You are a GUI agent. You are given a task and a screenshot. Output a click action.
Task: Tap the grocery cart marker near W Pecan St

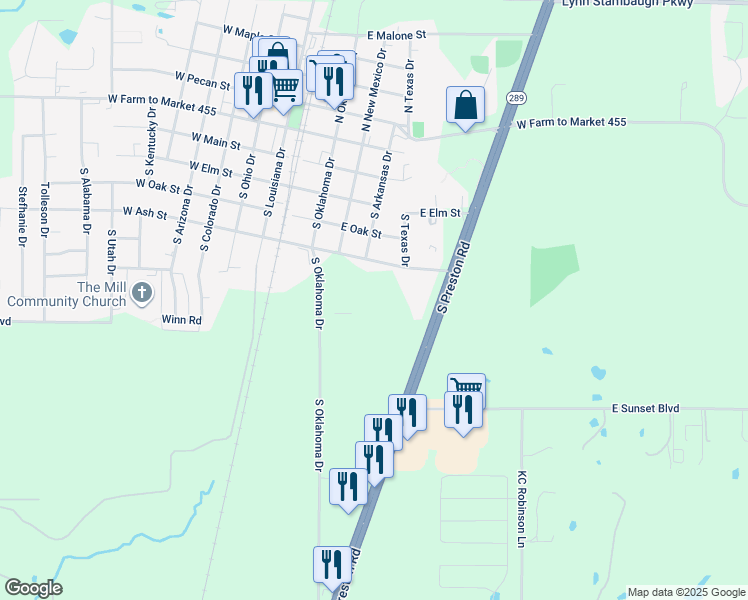287,88
